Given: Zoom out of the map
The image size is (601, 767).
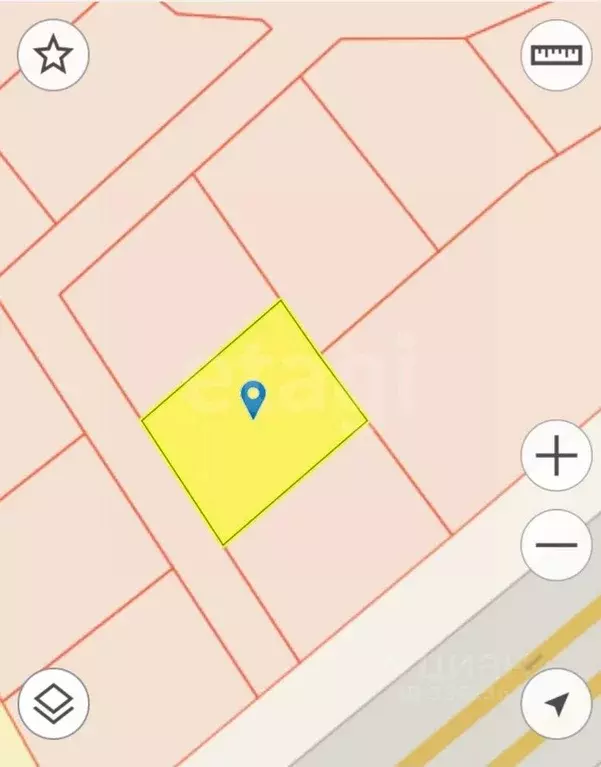Looking at the screenshot, I should (557, 545).
